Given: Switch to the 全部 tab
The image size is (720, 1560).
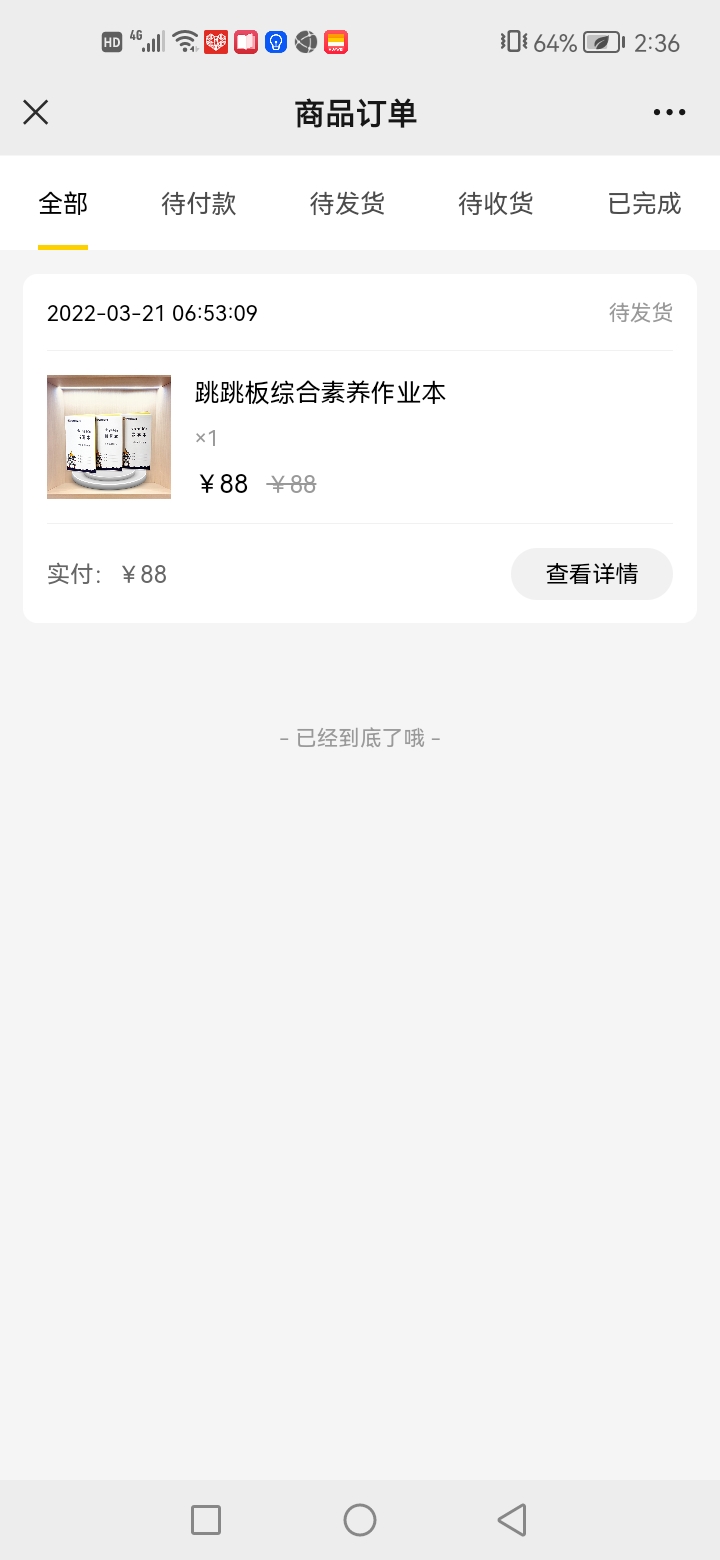Looking at the screenshot, I should click(x=63, y=204).
